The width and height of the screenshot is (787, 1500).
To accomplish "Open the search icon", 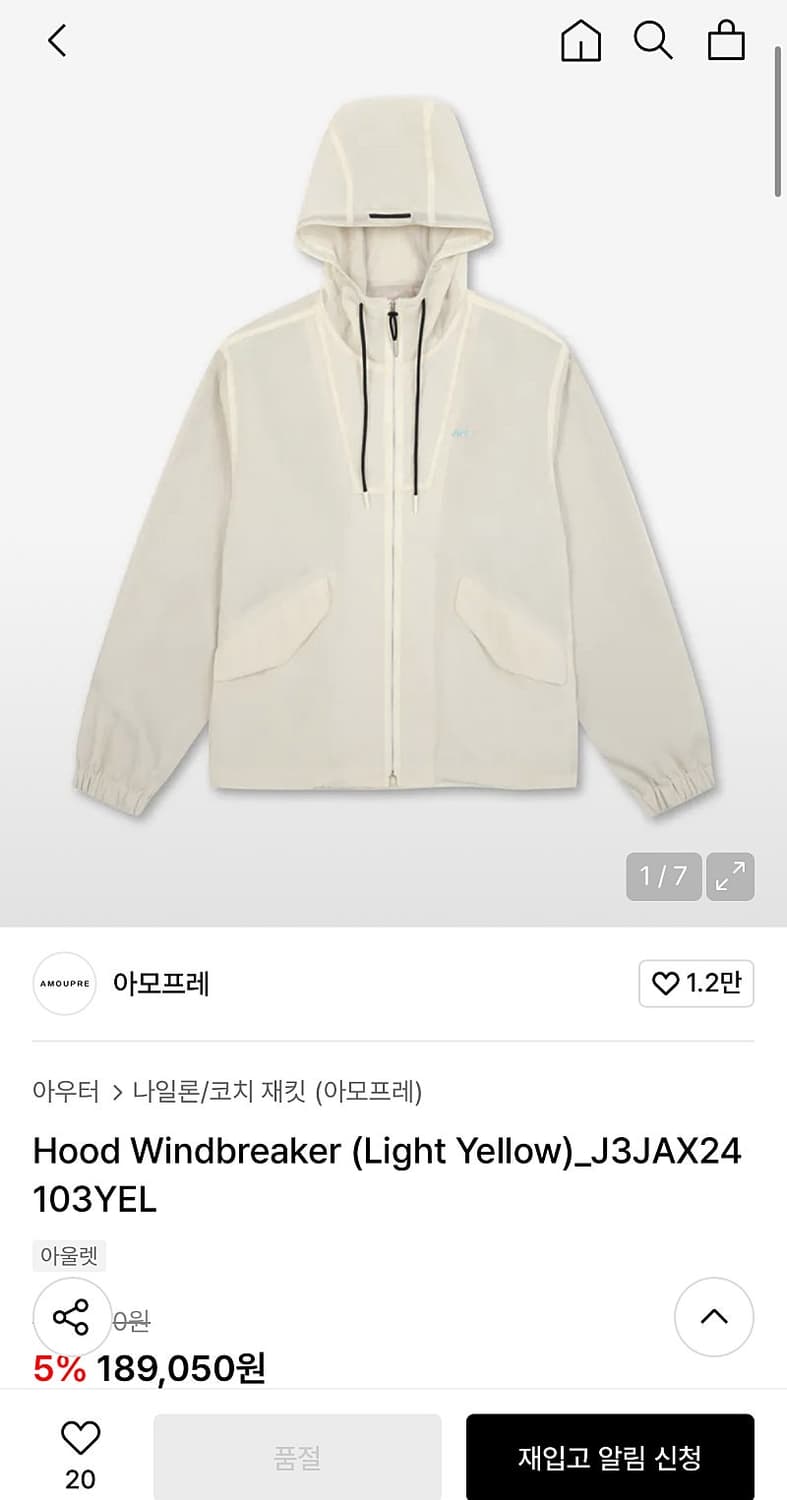I will coord(654,41).
